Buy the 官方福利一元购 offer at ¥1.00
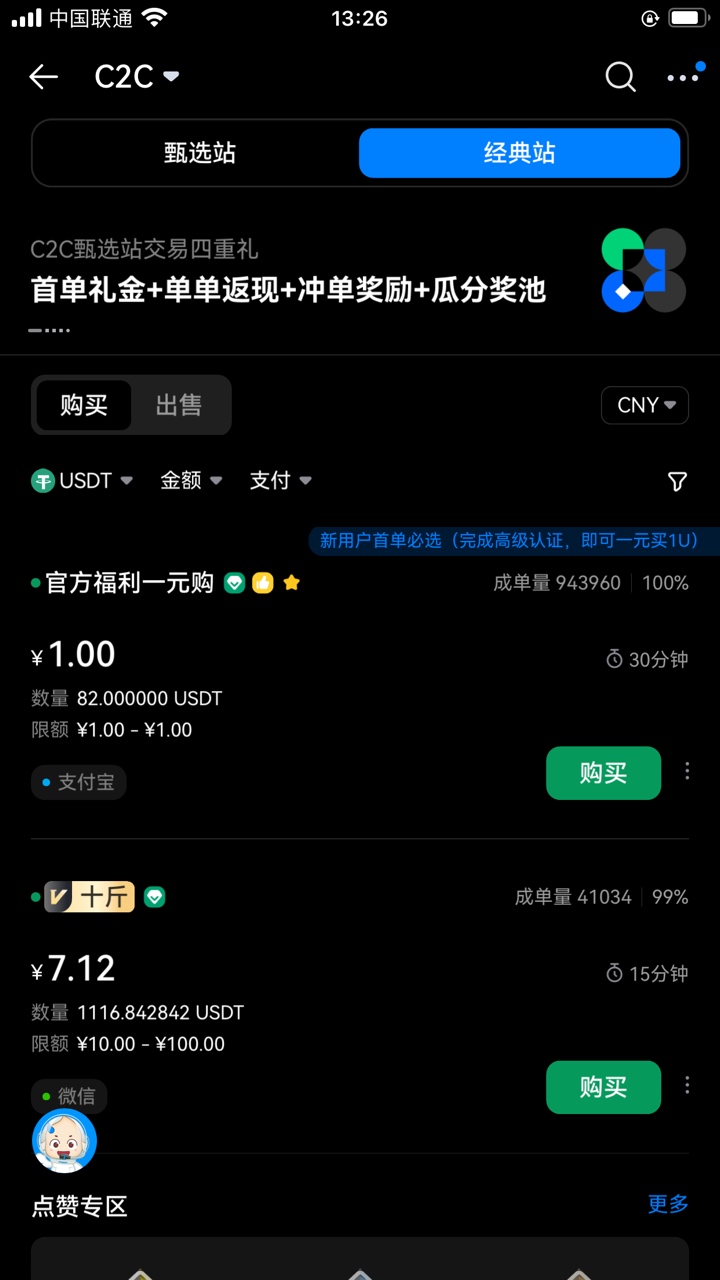This screenshot has height=1280, width=720. (x=603, y=773)
